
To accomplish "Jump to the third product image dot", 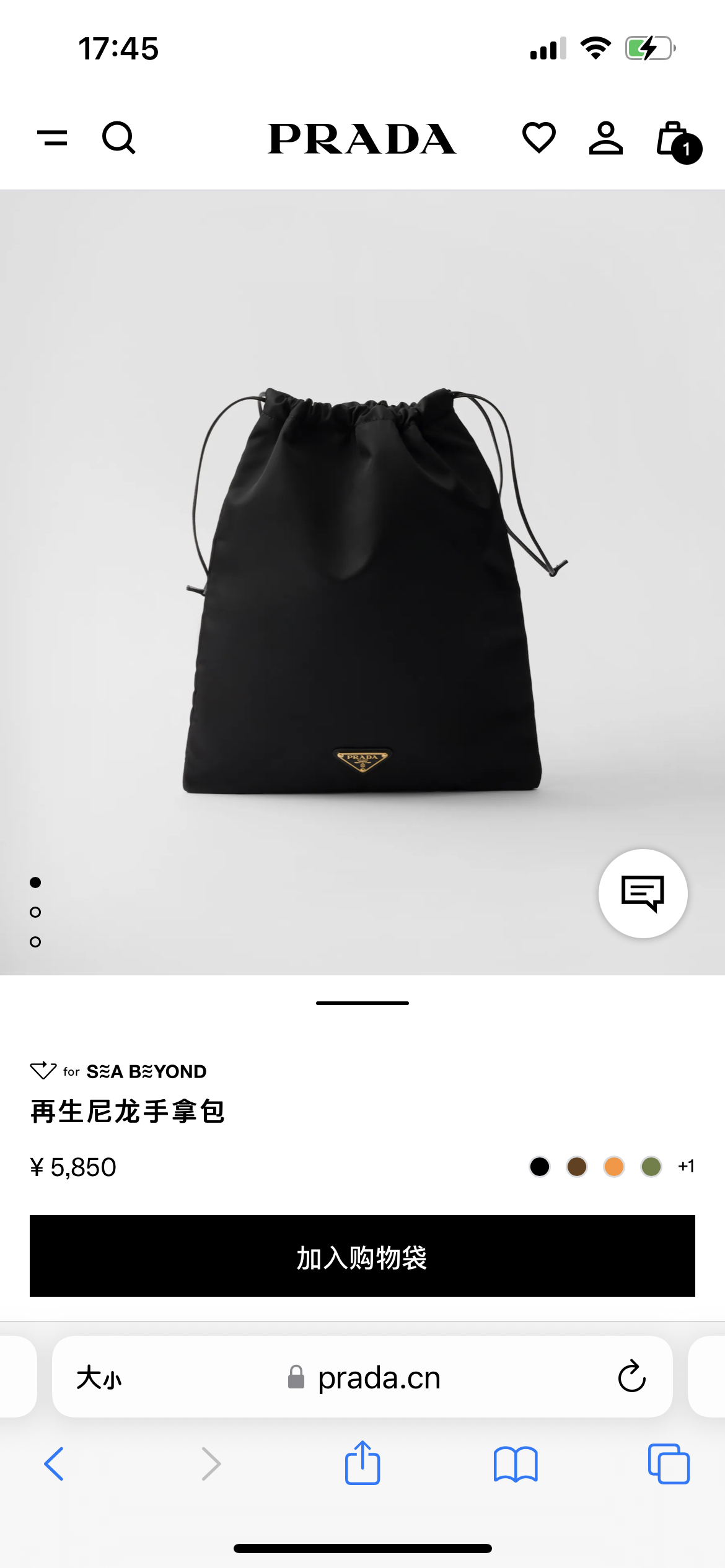I will [35, 942].
